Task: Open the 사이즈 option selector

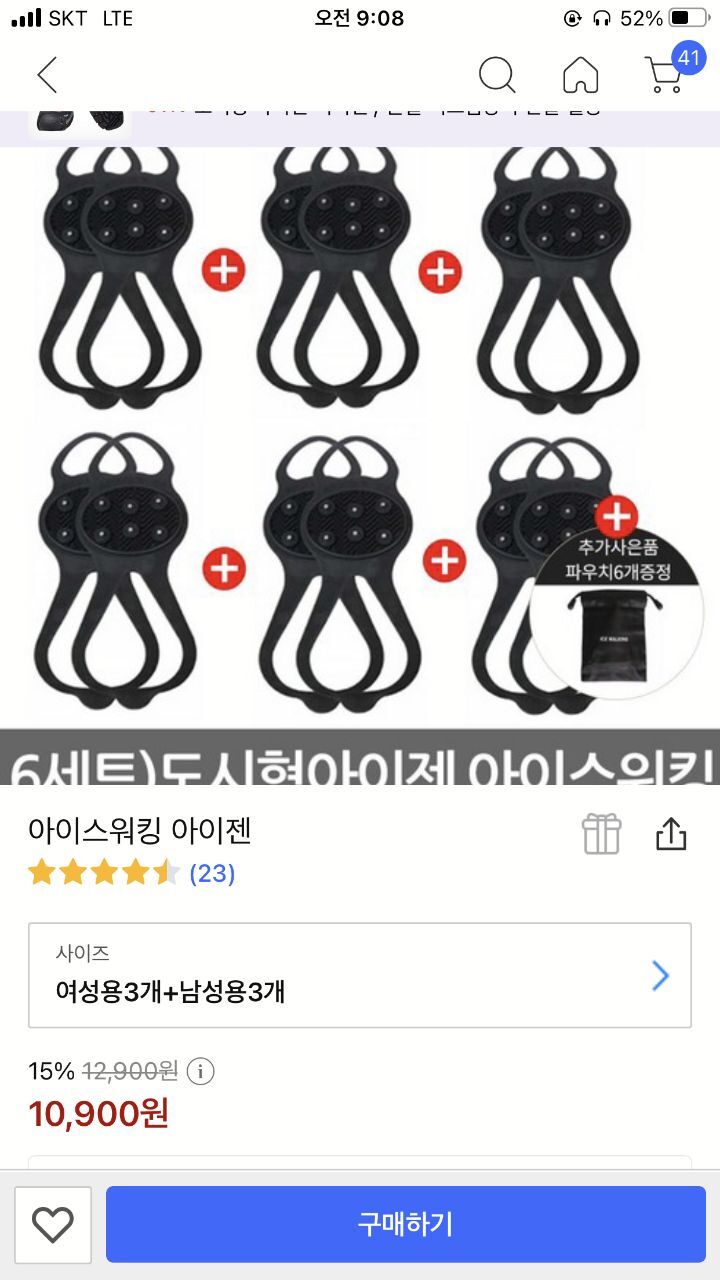Action: (360, 975)
